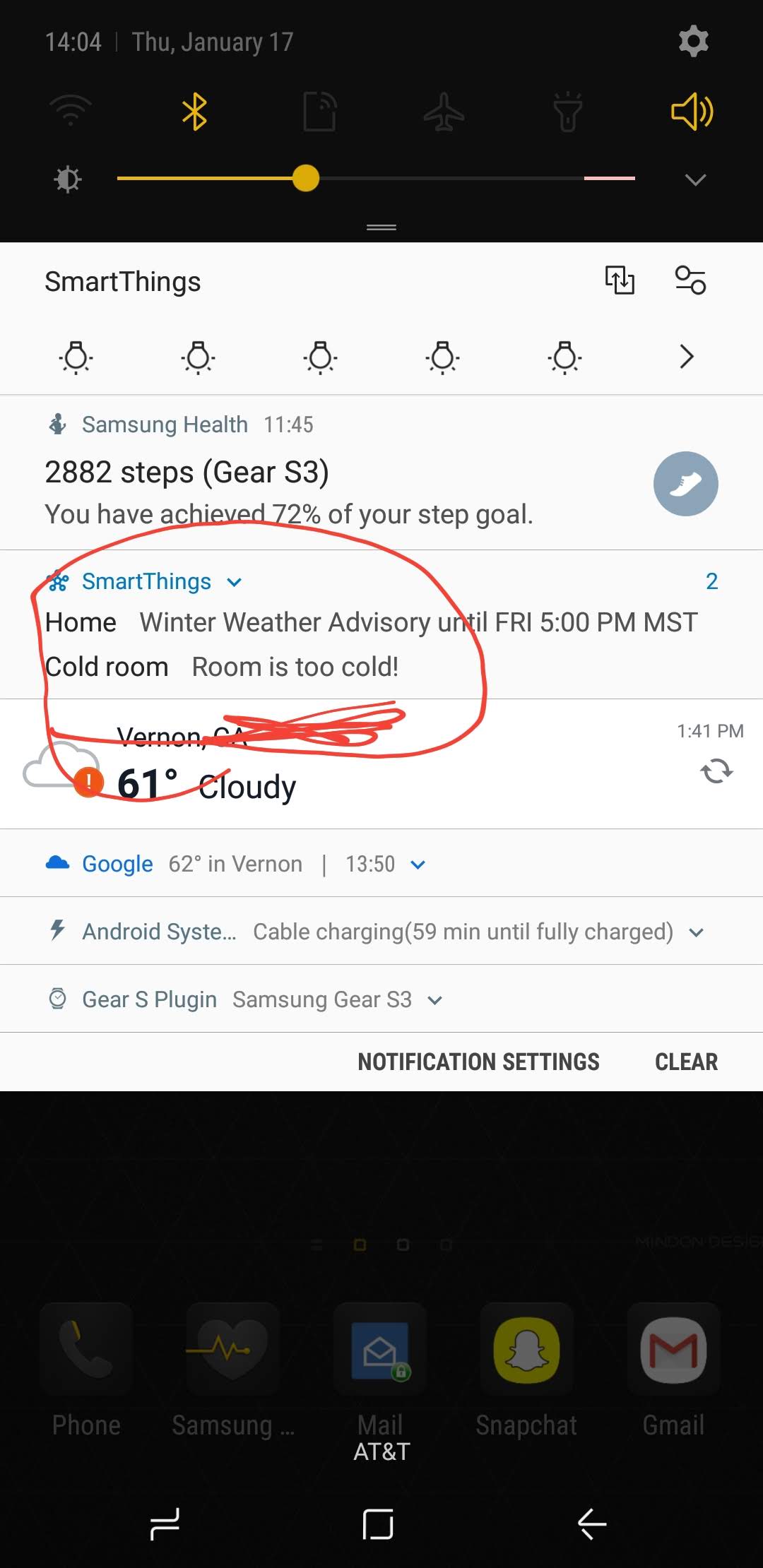Expand the SmartThings notification group

235,582
